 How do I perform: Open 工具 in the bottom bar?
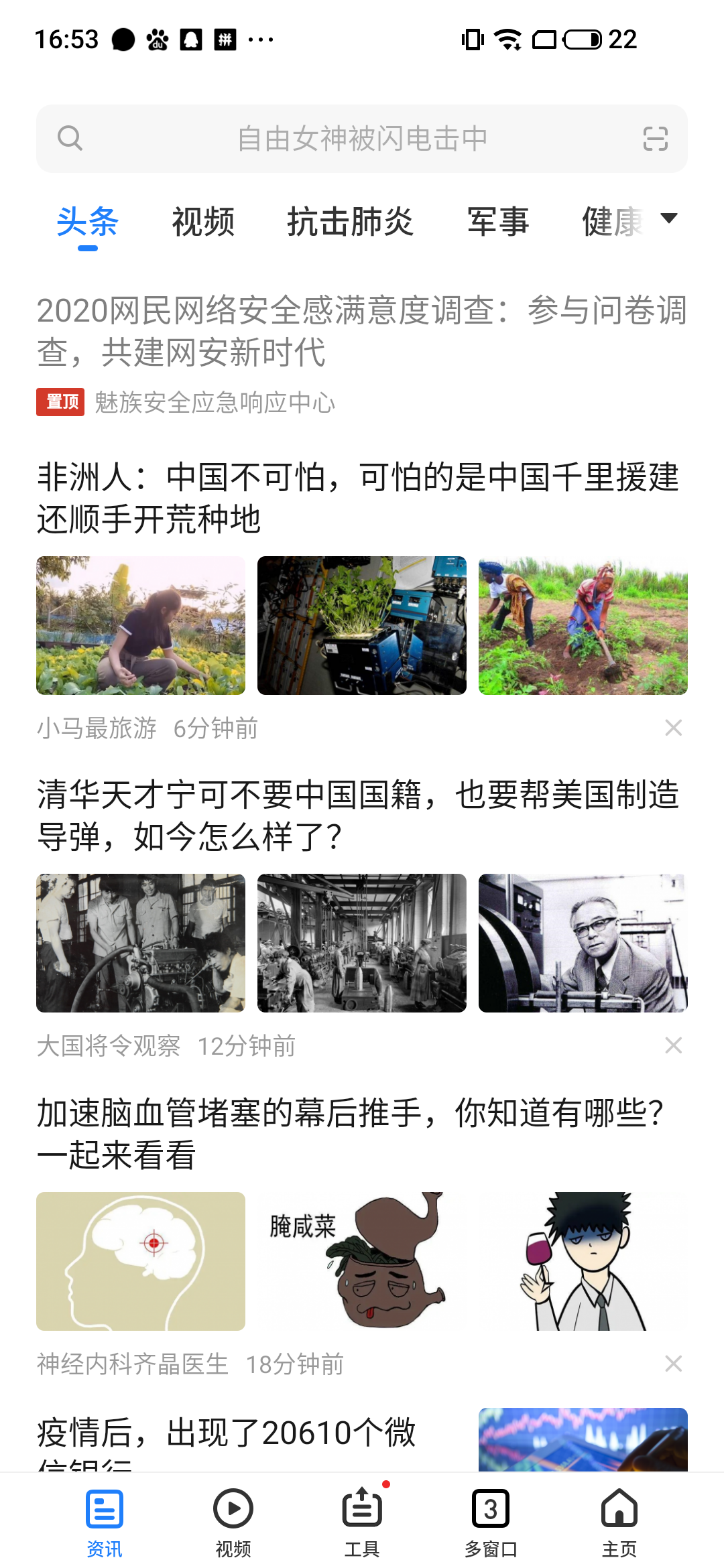[x=362, y=1521]
